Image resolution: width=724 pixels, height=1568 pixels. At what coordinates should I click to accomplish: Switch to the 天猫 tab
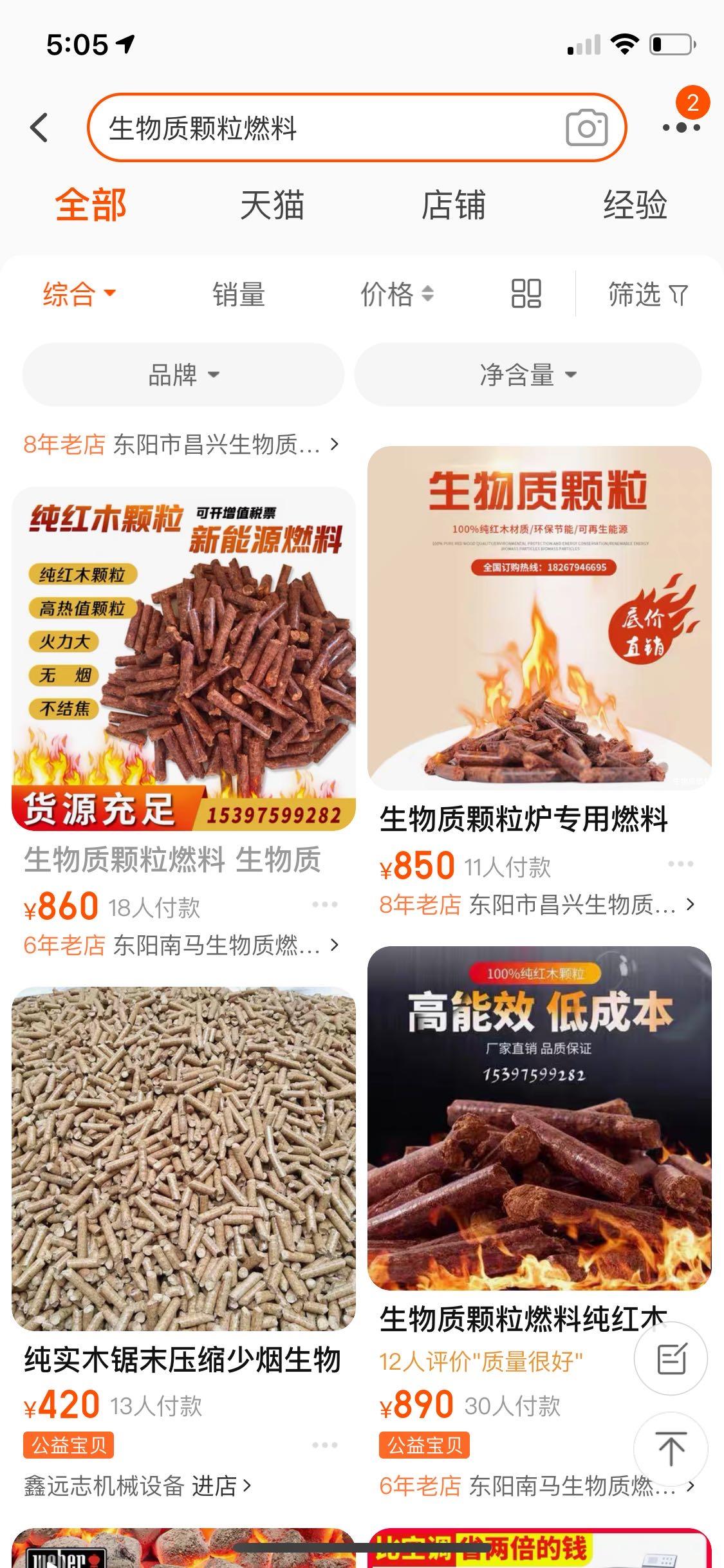click(x=272, y=205)
